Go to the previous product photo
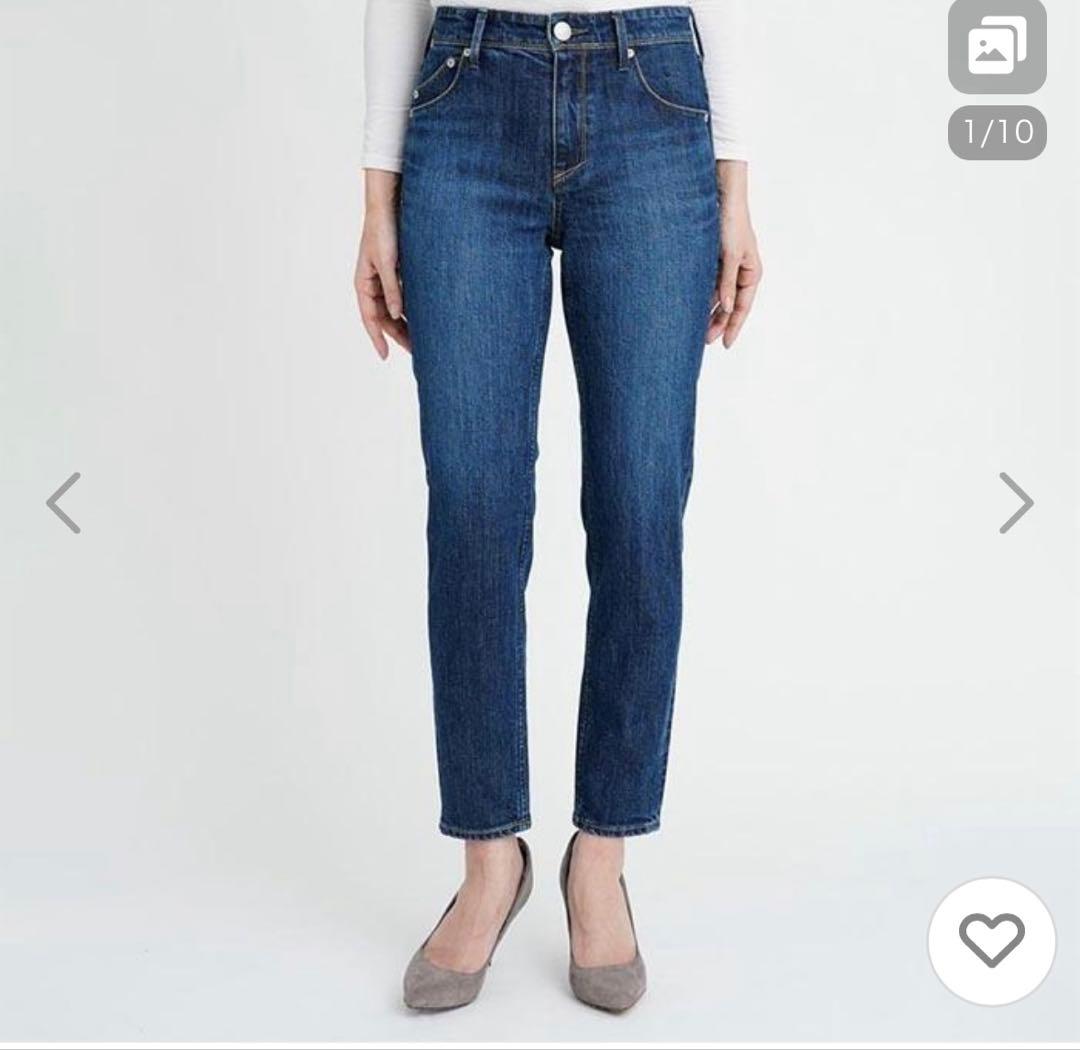The width and height of the screenshot is (1080, 1050). pyautogui.click(x=64, y=502)
